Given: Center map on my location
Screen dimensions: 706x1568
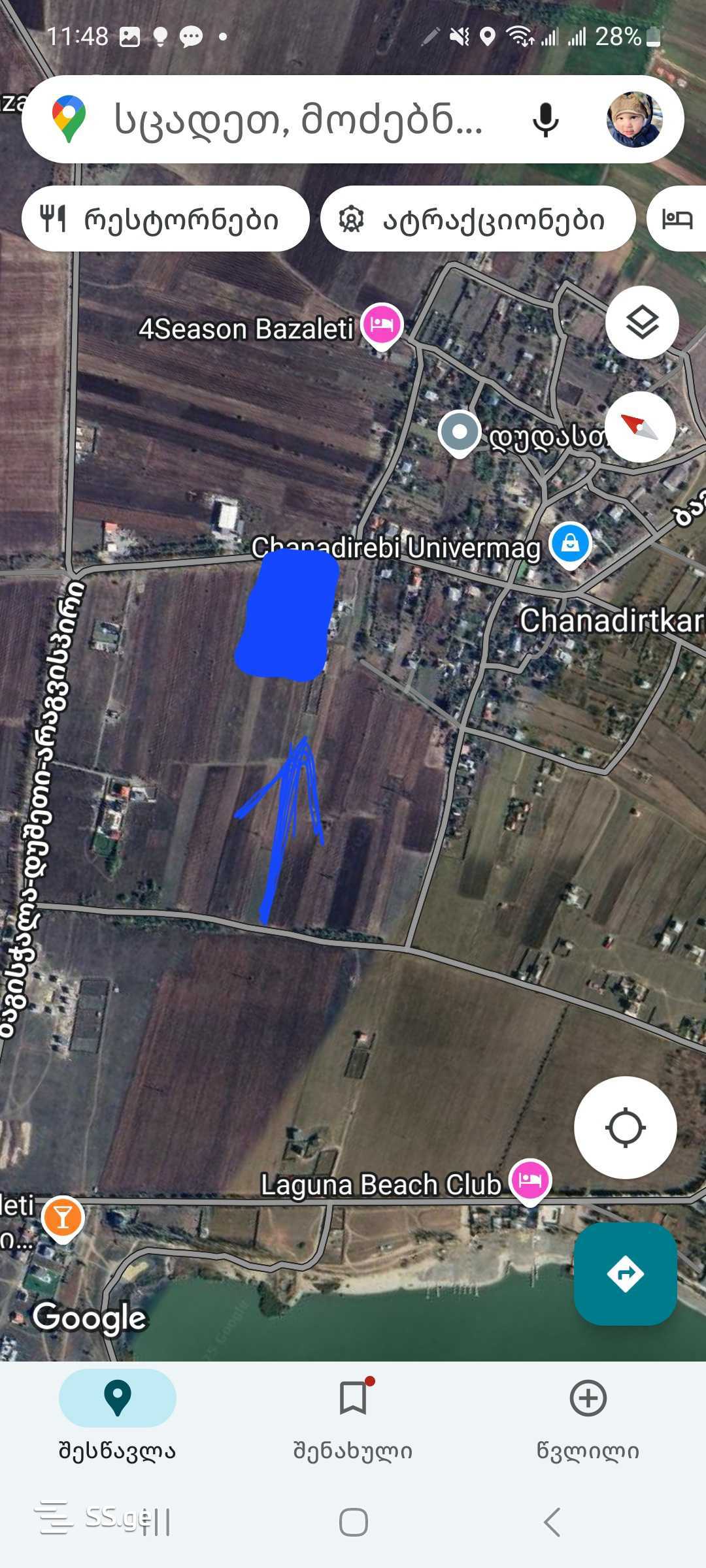Looking at the screenshot, I should (625, 1128).
